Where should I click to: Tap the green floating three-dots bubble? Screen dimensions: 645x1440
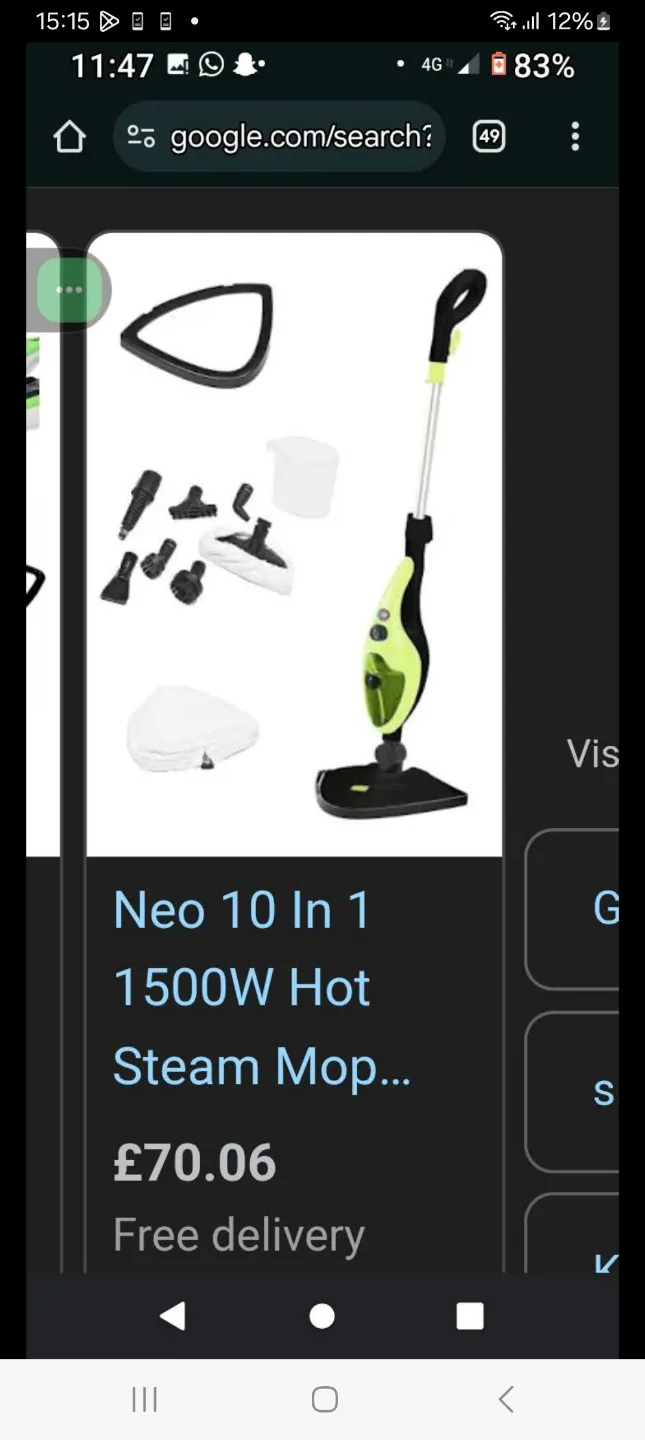(70, 290)
